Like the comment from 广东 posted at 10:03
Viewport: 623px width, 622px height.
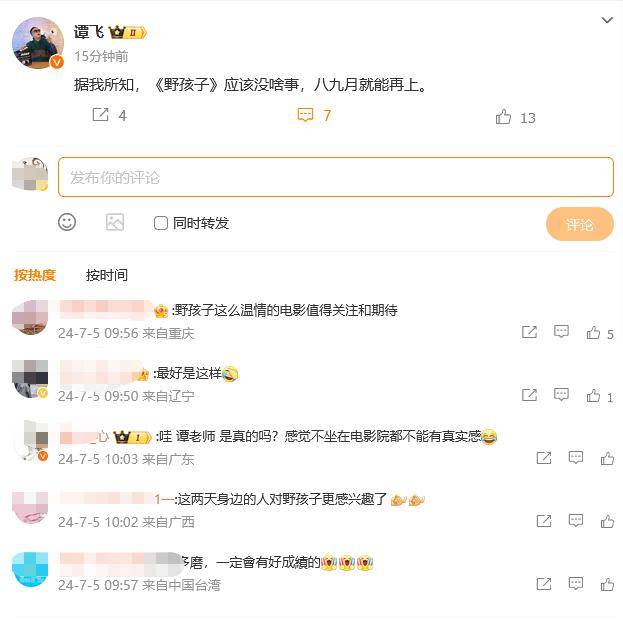[607, 458]
